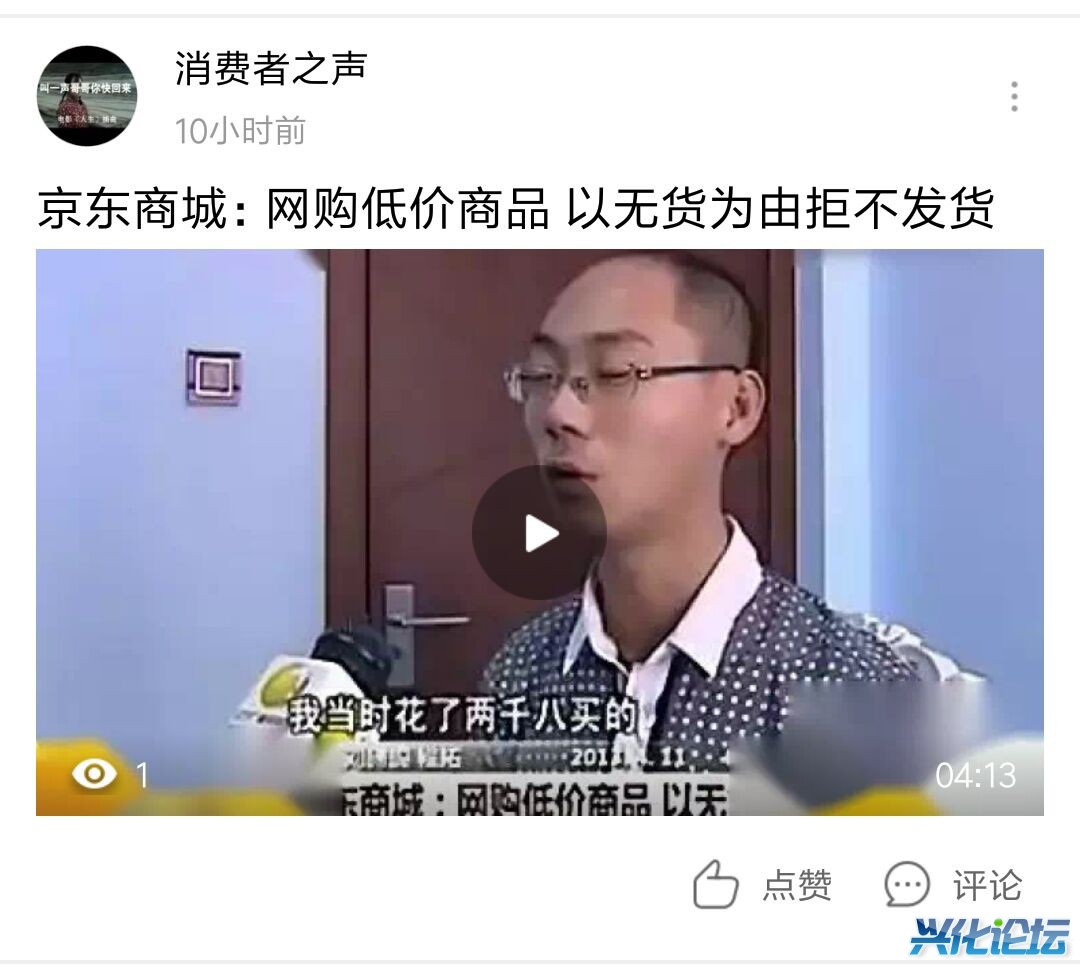
Task: Open the 消费者之声 account name
Action: (x=271, y=69)
